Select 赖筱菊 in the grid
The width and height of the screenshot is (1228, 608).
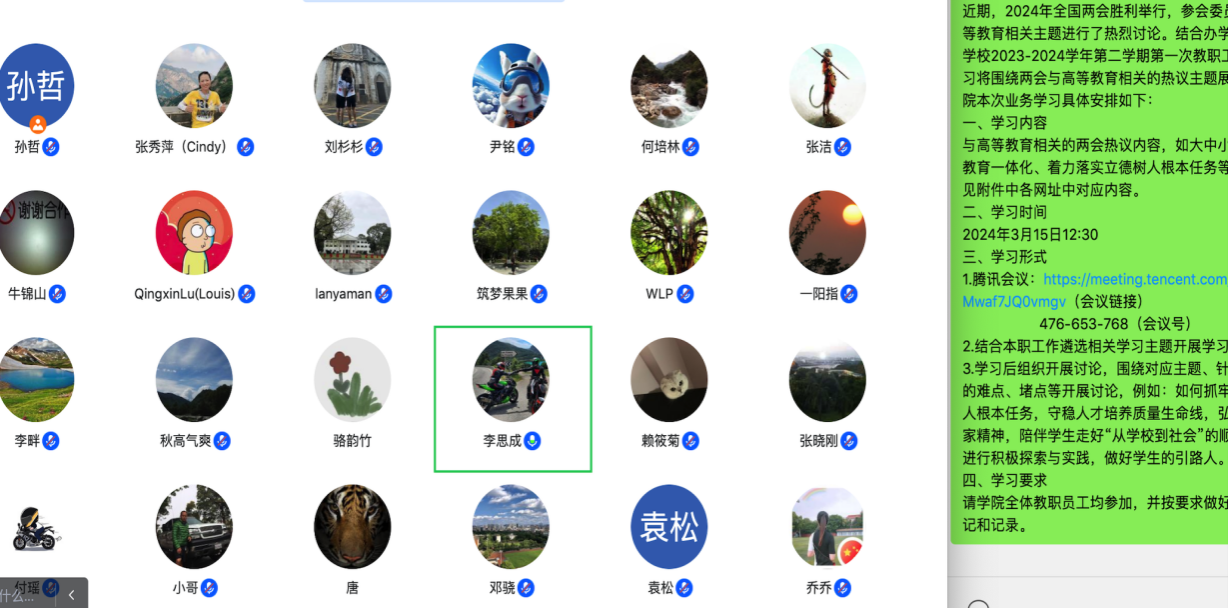coord(669,380)
